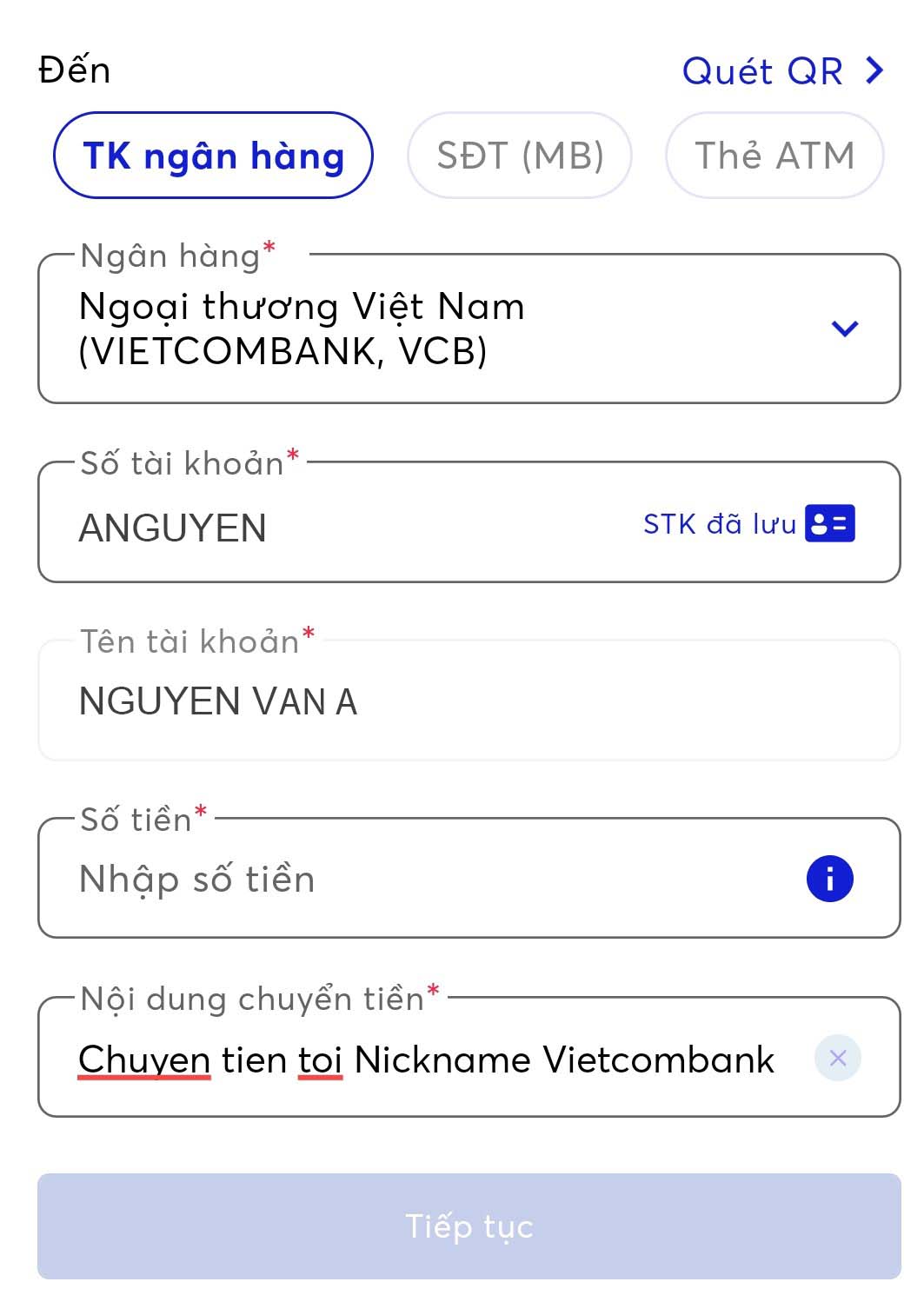The image size is (924, 1315).
Task: Switch to the SĐT (MB) tab
Action: coord(520,156)
